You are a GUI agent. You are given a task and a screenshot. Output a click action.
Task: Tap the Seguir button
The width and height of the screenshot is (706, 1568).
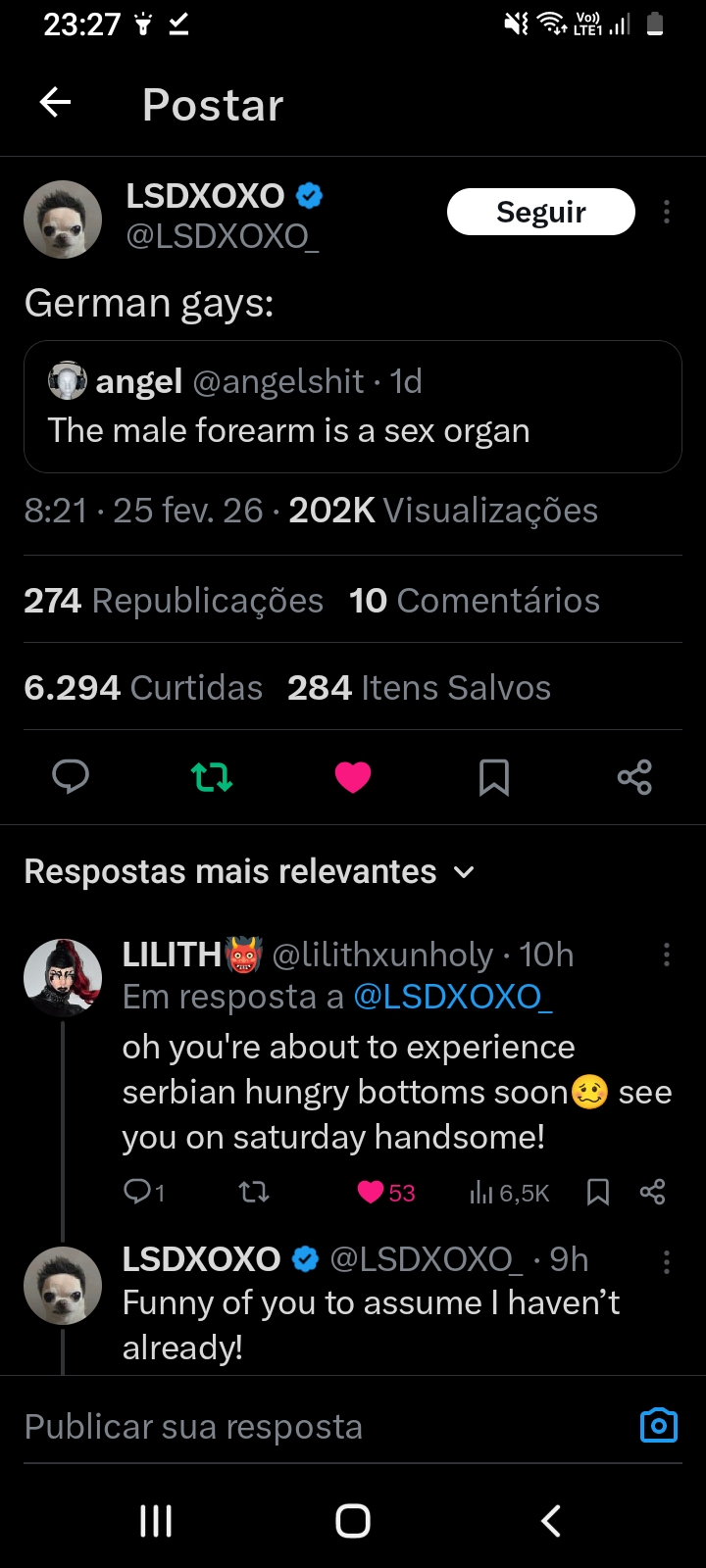540,212
